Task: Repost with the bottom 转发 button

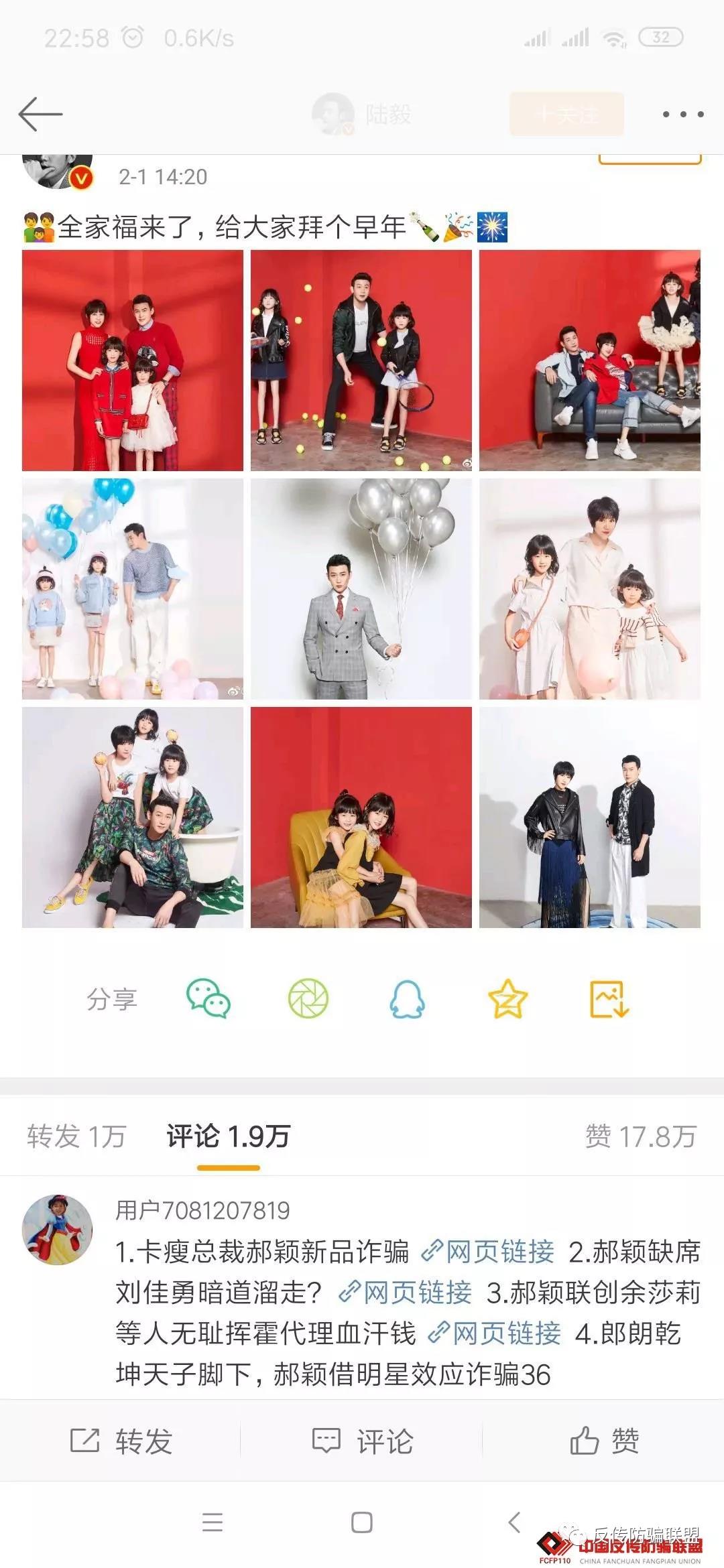Action: click(121, 1441)
